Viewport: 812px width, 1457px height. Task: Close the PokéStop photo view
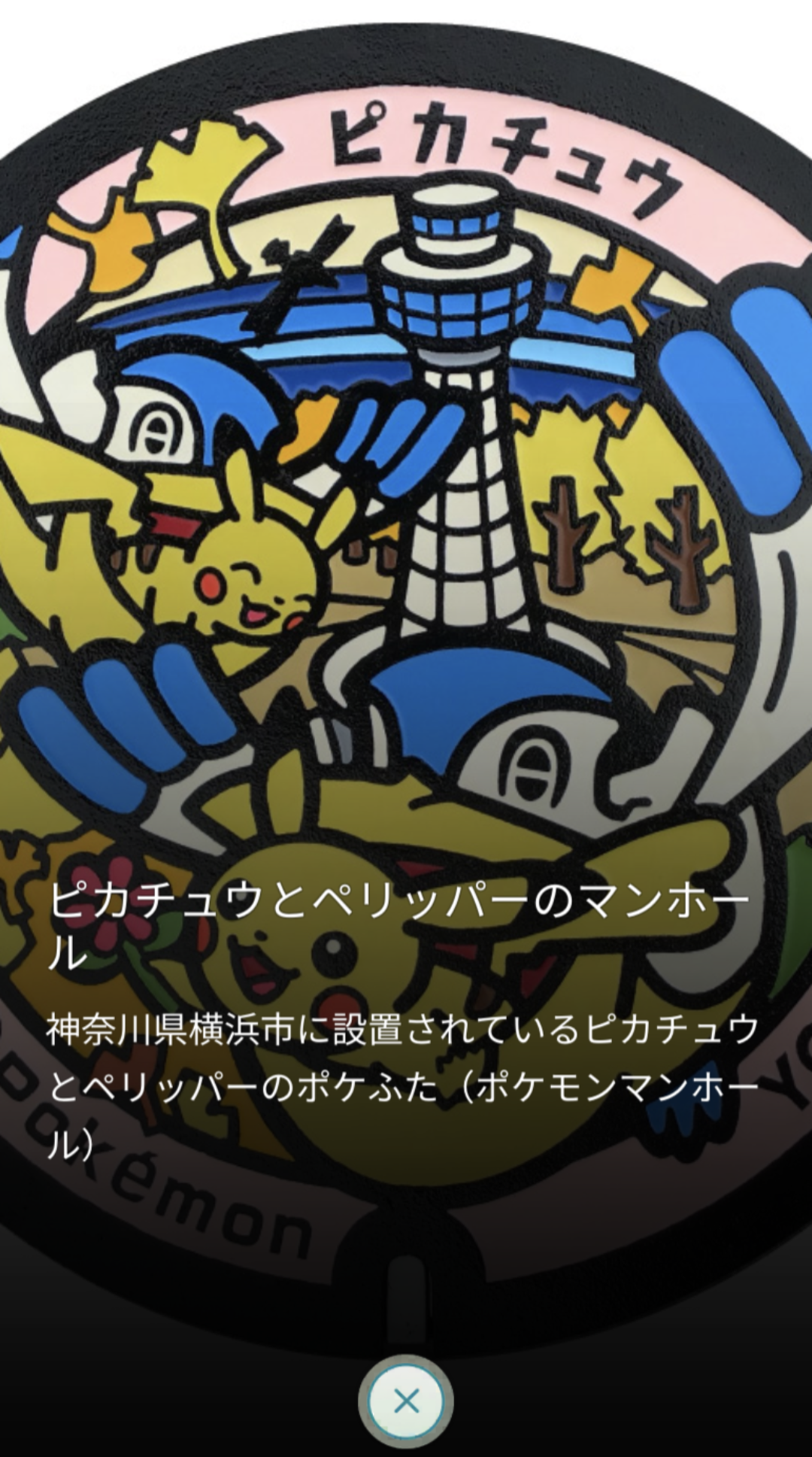(x=406, y=1401)
